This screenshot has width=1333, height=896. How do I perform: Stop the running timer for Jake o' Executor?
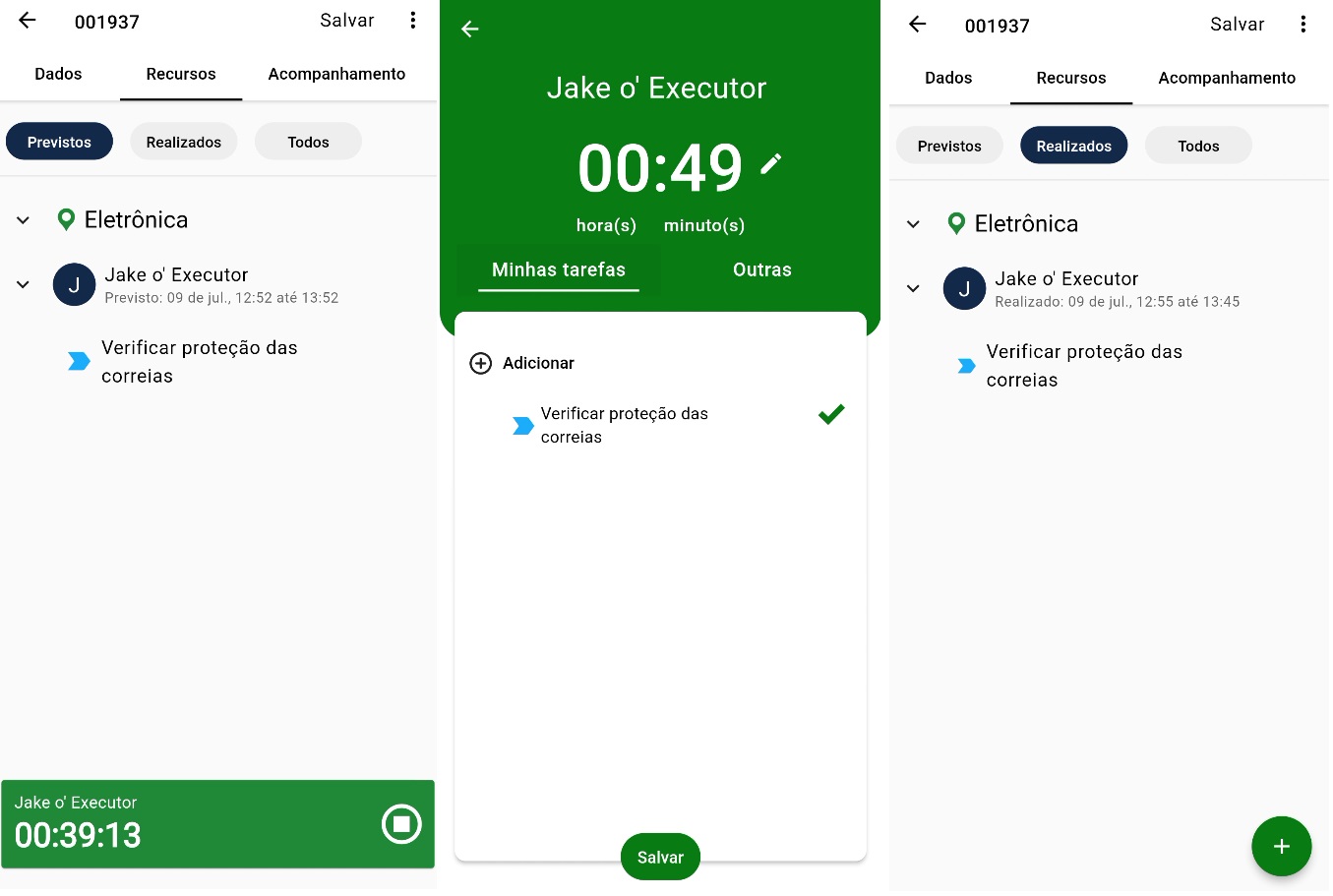pyautogui.click(x=401, y=824)
